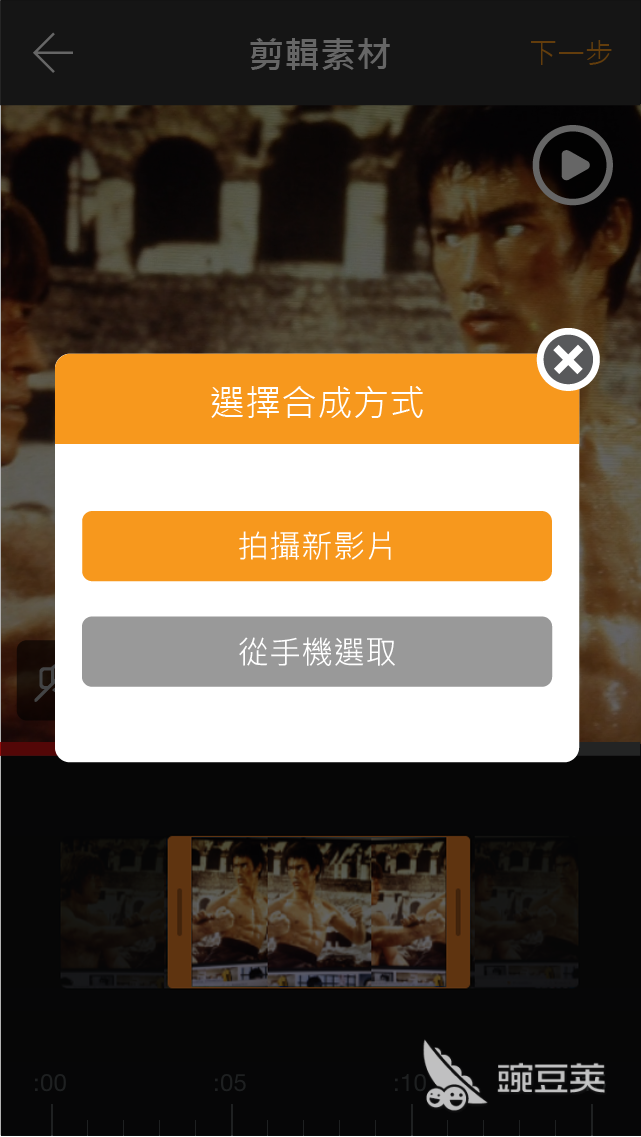Choose 拍攝新影片 to record a new video
The height and width of the screenshot is (1137, 641).
(x=316, y=546)
